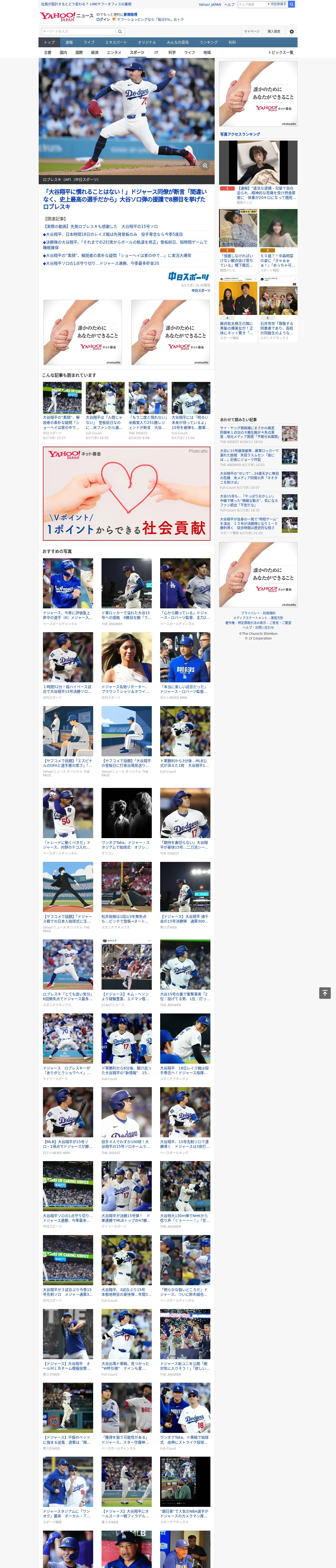This screenshot has width=336, height=1568.
Task: Tap the scroll-to-top arrow button
Action: coord(325,993)
